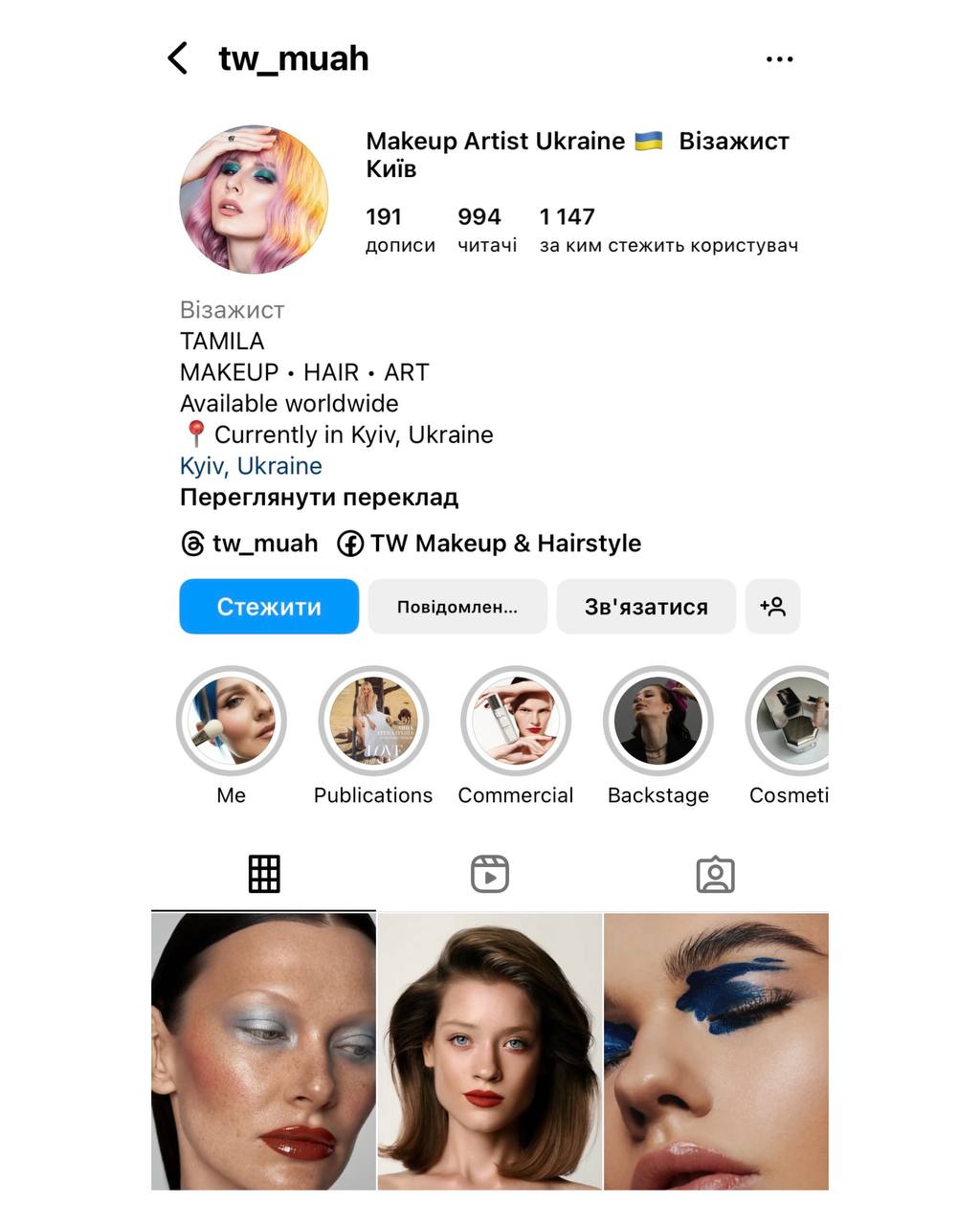Tap Переглянути переклад to translate bio

(319, 498)
